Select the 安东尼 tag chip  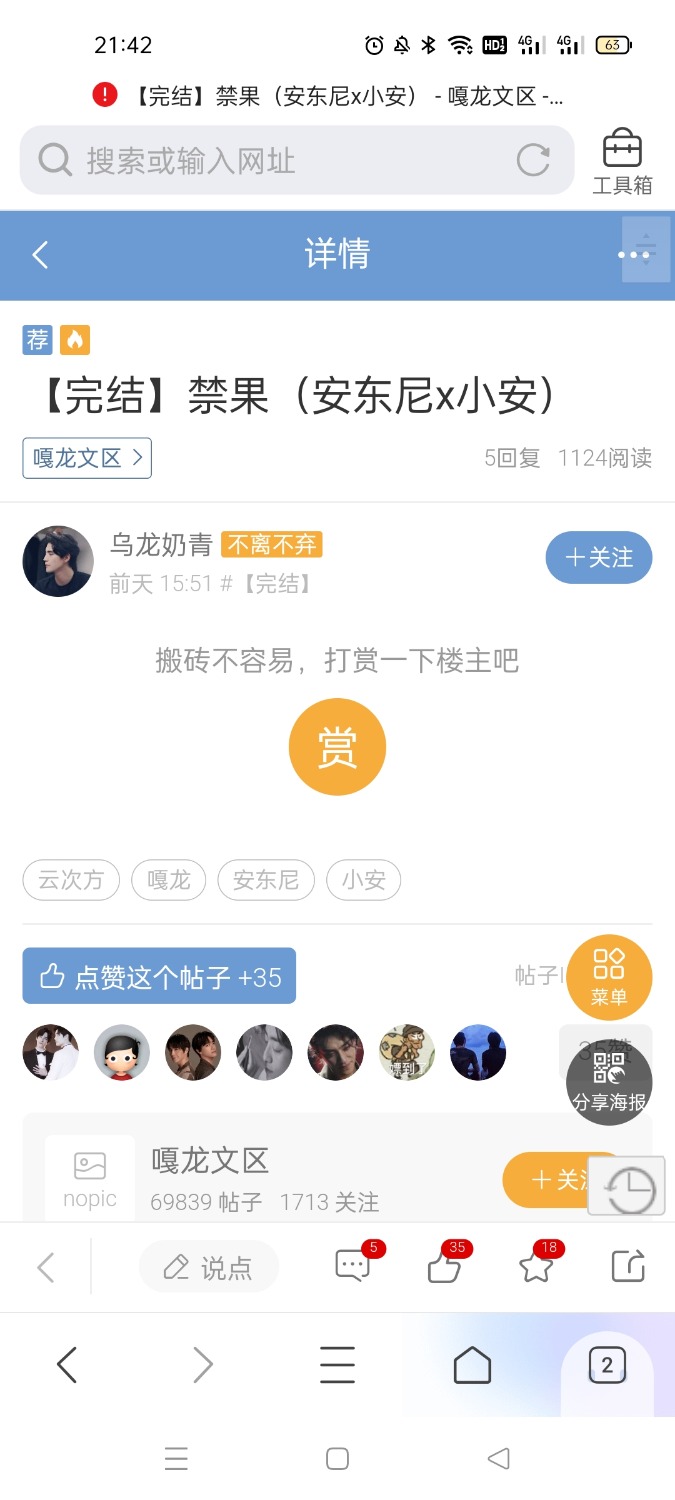click(x=266, y=880)
